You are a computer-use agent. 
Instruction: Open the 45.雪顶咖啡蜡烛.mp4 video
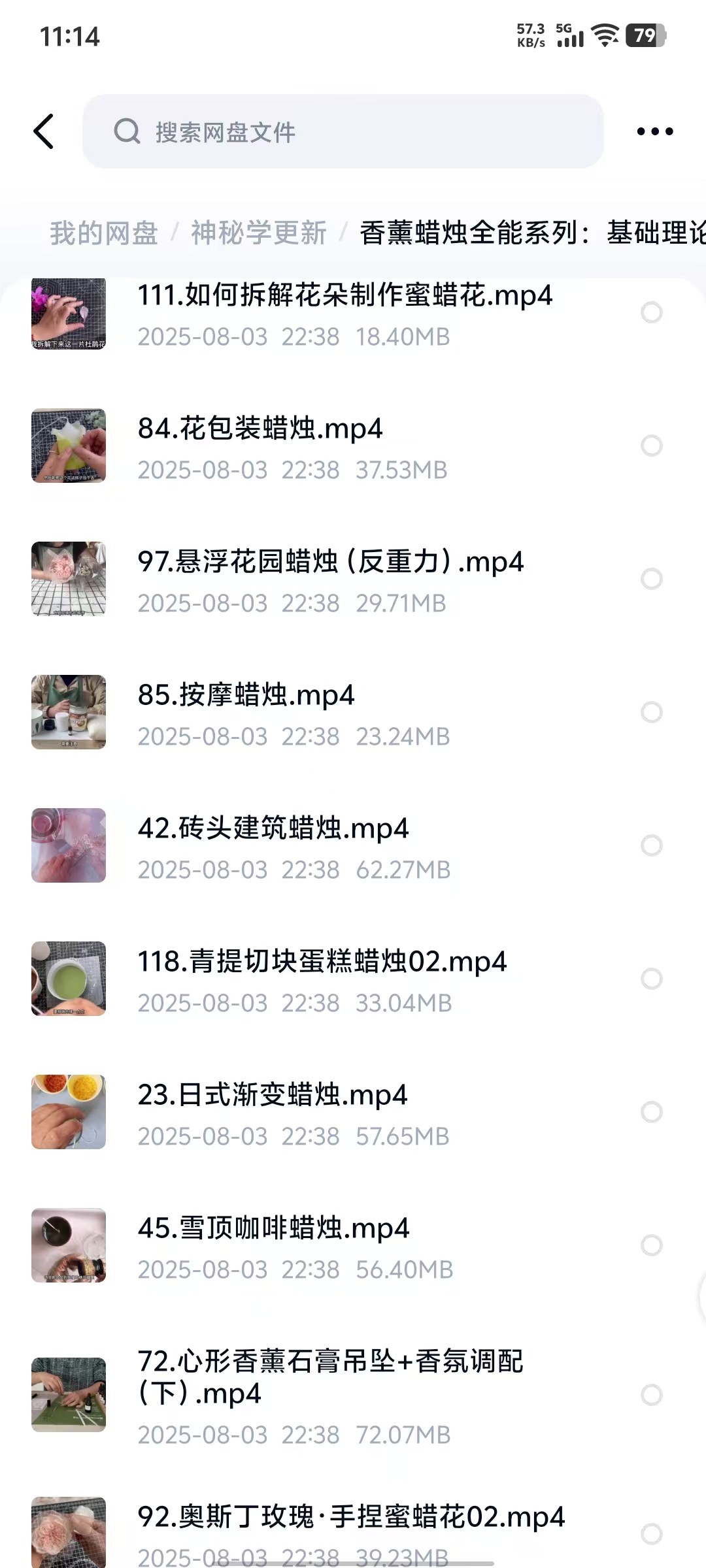click(x=273, y=1229)
